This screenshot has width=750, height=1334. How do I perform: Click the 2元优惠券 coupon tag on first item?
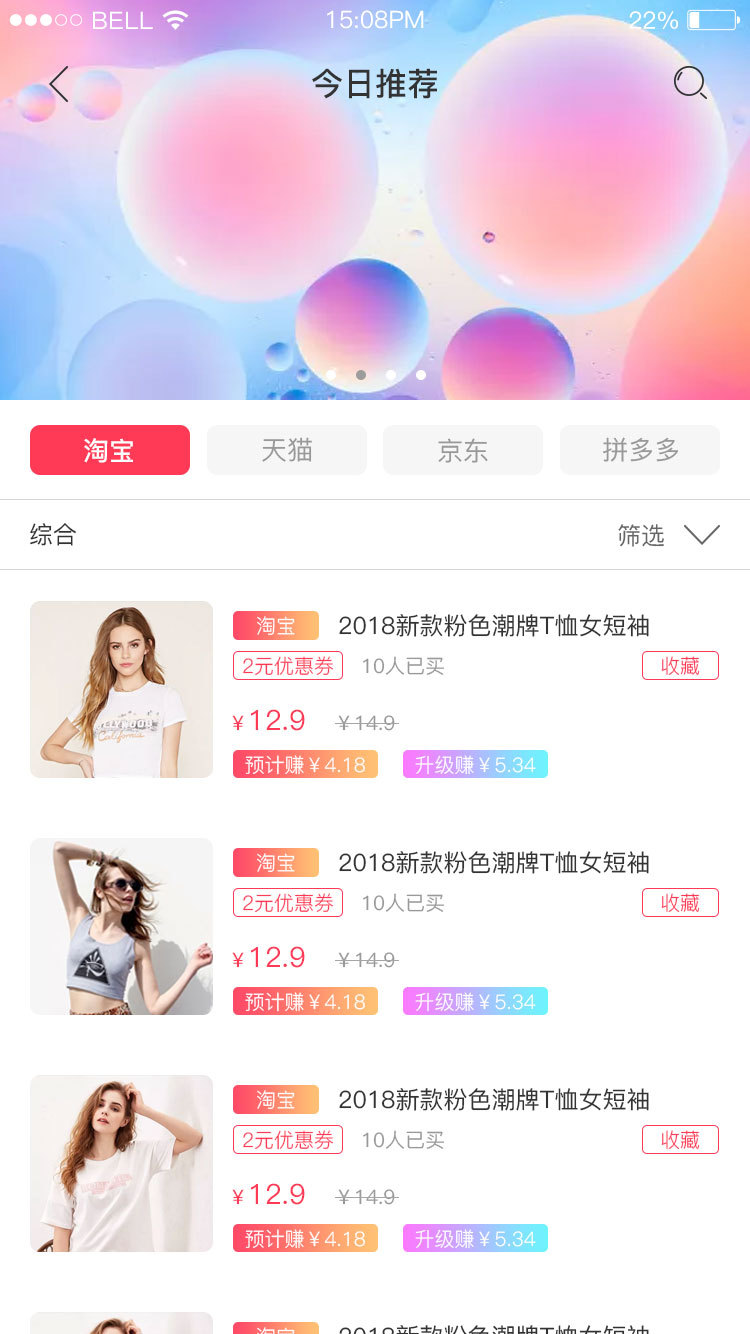[x=287, y=665]
